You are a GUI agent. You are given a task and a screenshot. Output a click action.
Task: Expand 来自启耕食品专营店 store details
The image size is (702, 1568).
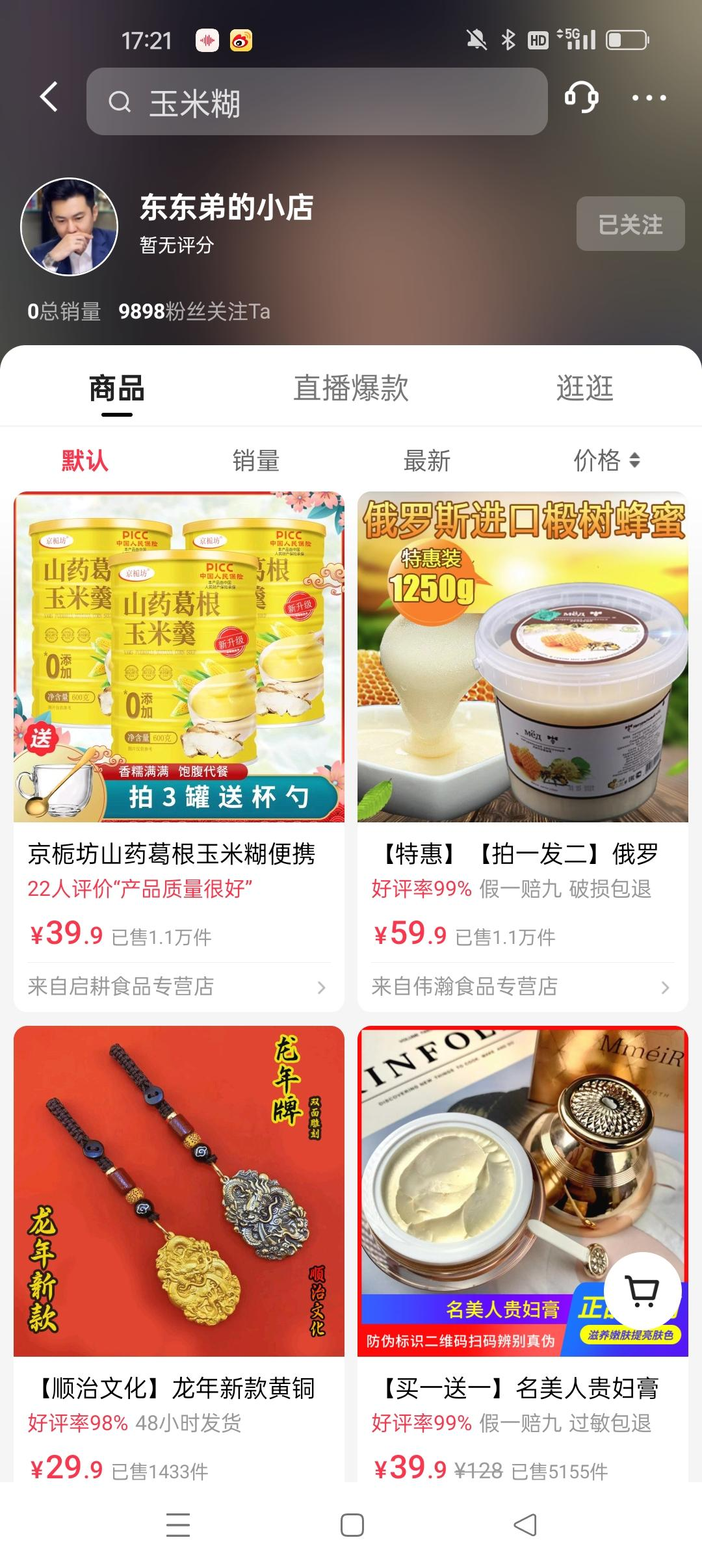(x=175, y=986)
